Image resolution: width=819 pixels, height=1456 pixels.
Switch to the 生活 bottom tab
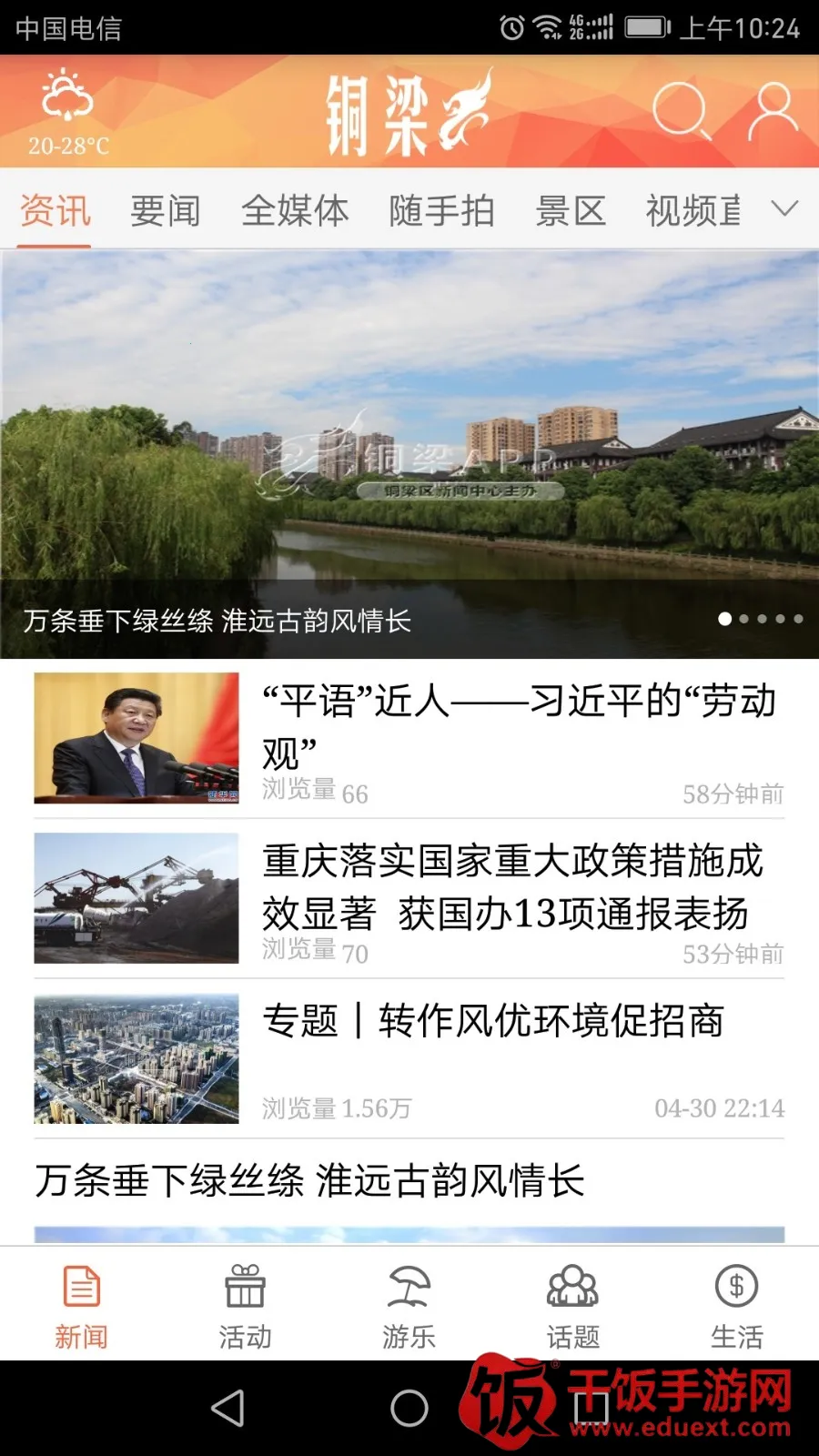736,1306
